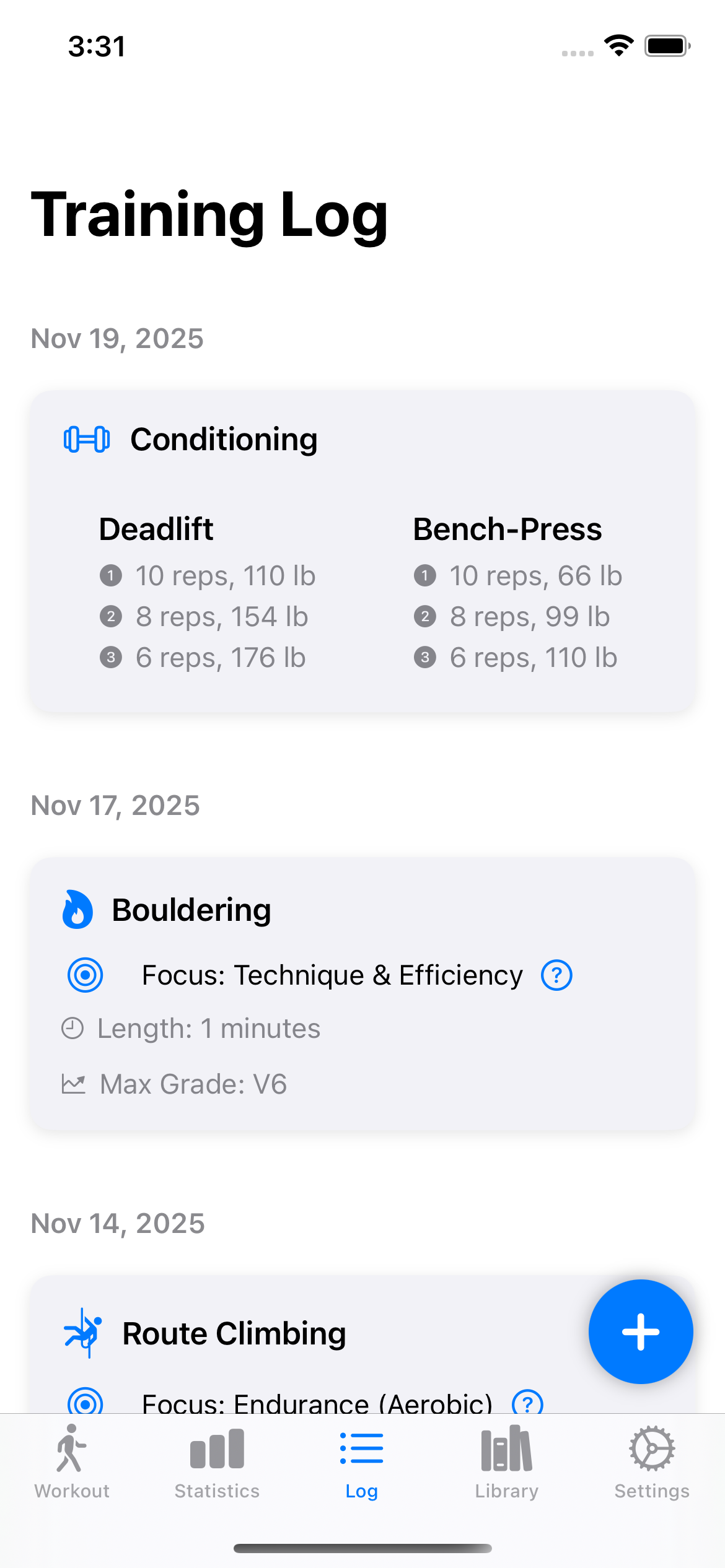Open help for Focus: Technique & Efficiency
The width and height of the screenshot is (725, 1568).
click(556, 974)
